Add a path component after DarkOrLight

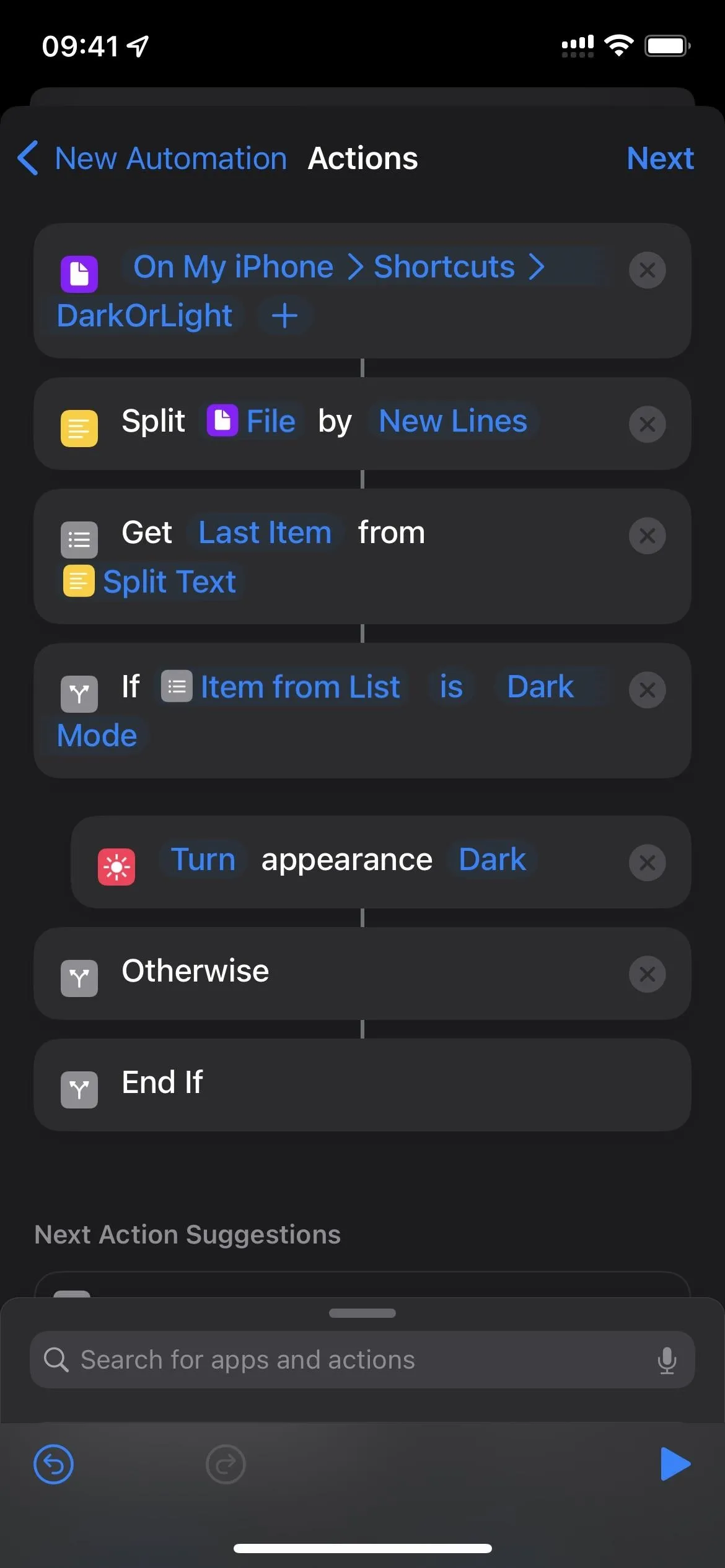284,316
